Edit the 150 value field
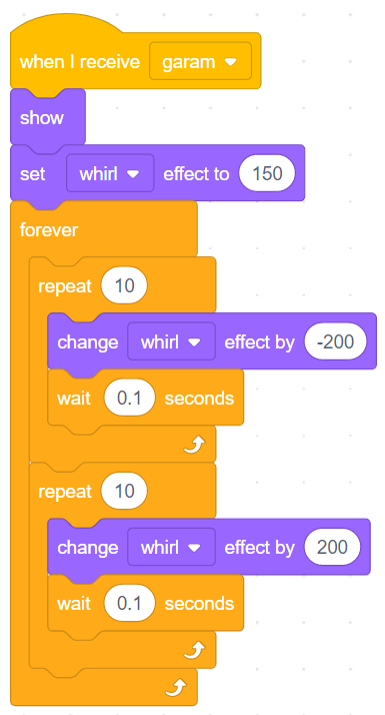The image size is (385, 715). (267, 173)
